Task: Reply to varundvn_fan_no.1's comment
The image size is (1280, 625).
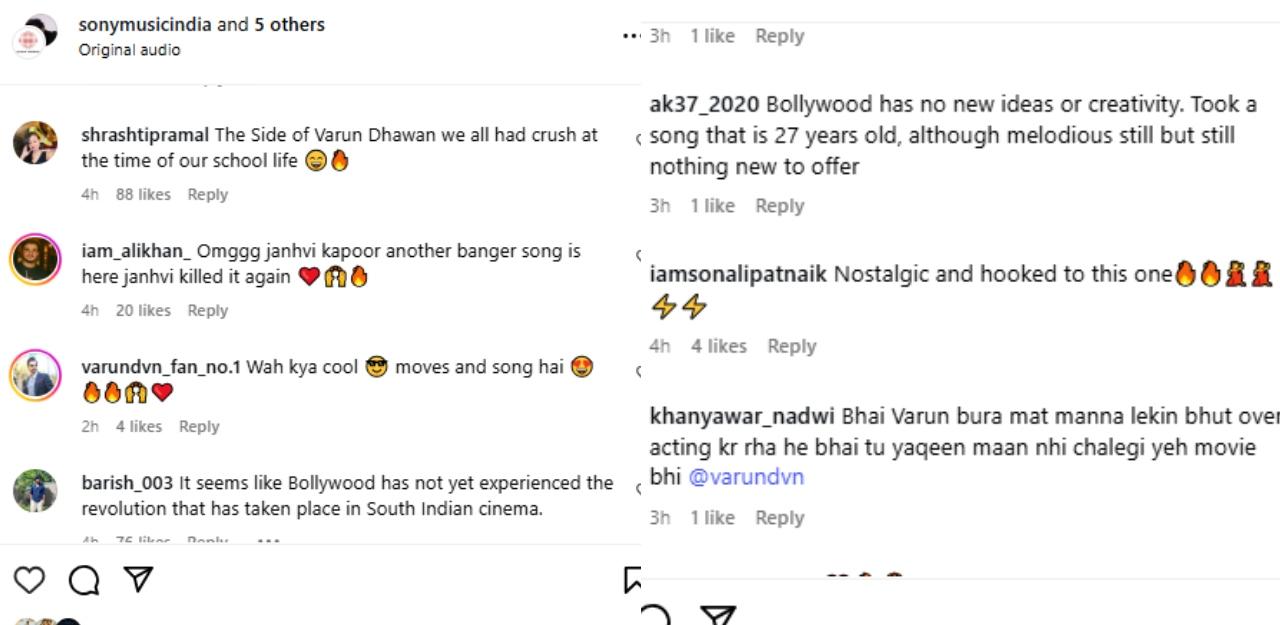Action: pos(199,426)
